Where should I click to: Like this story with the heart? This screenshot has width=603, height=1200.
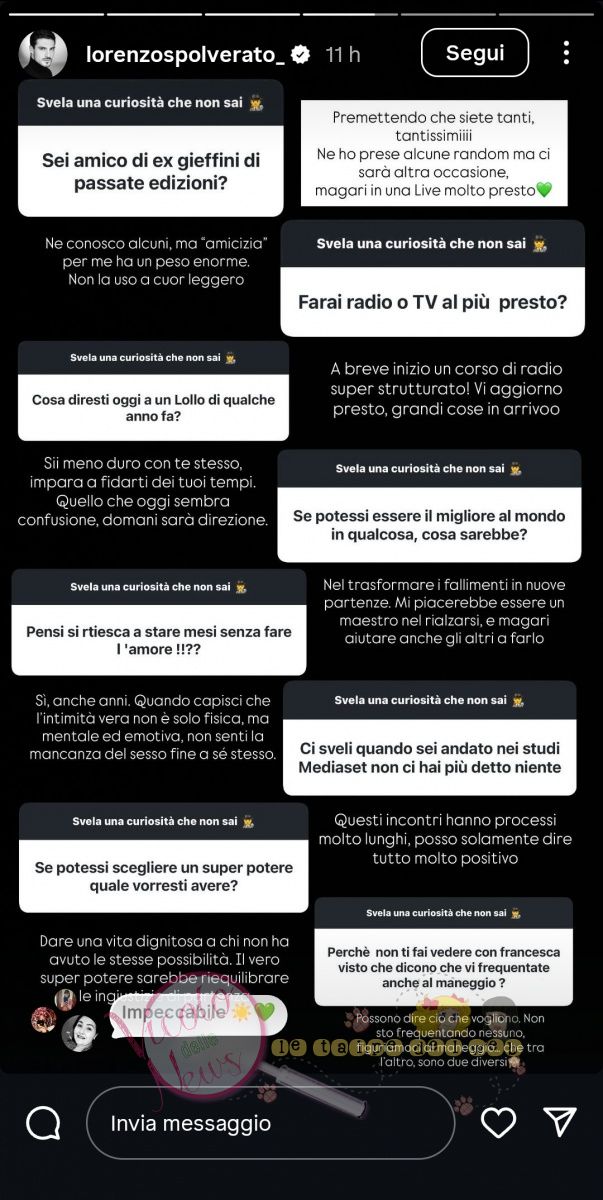(x=498, y=1123)
